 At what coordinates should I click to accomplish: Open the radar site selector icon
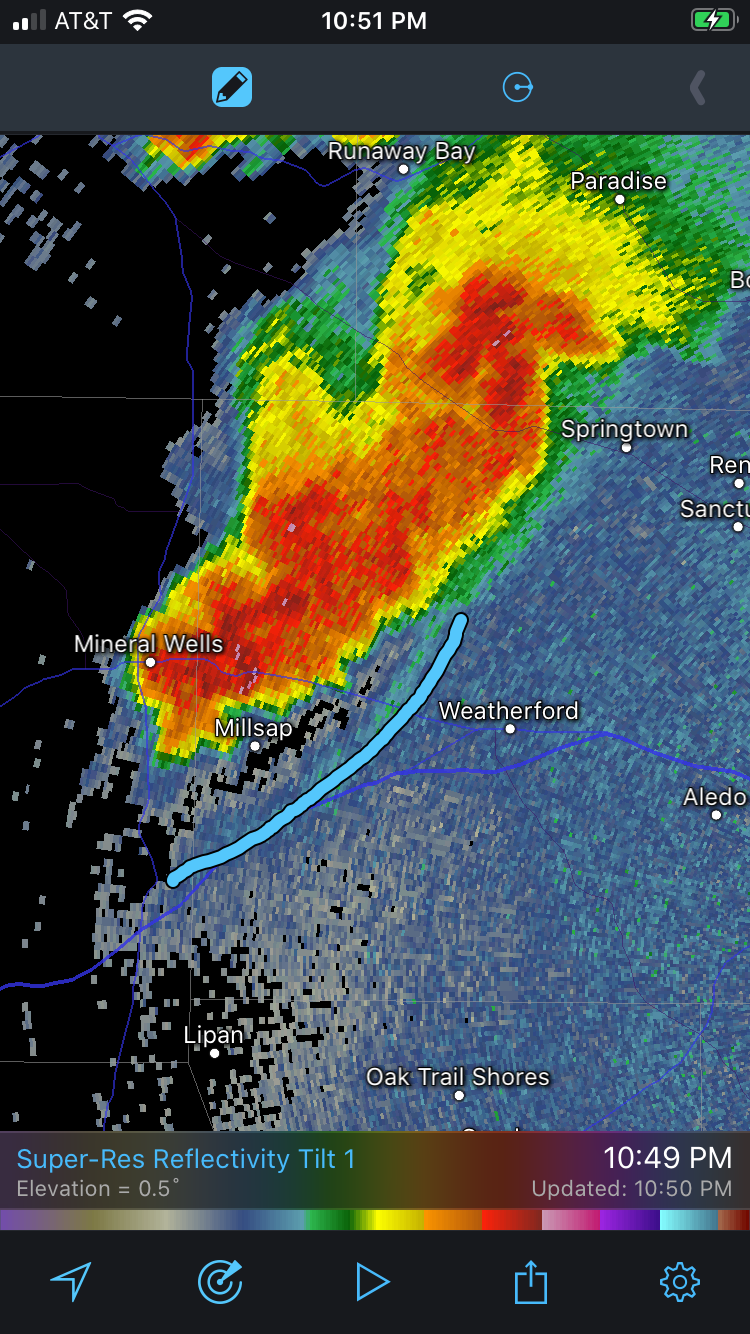220,1281
